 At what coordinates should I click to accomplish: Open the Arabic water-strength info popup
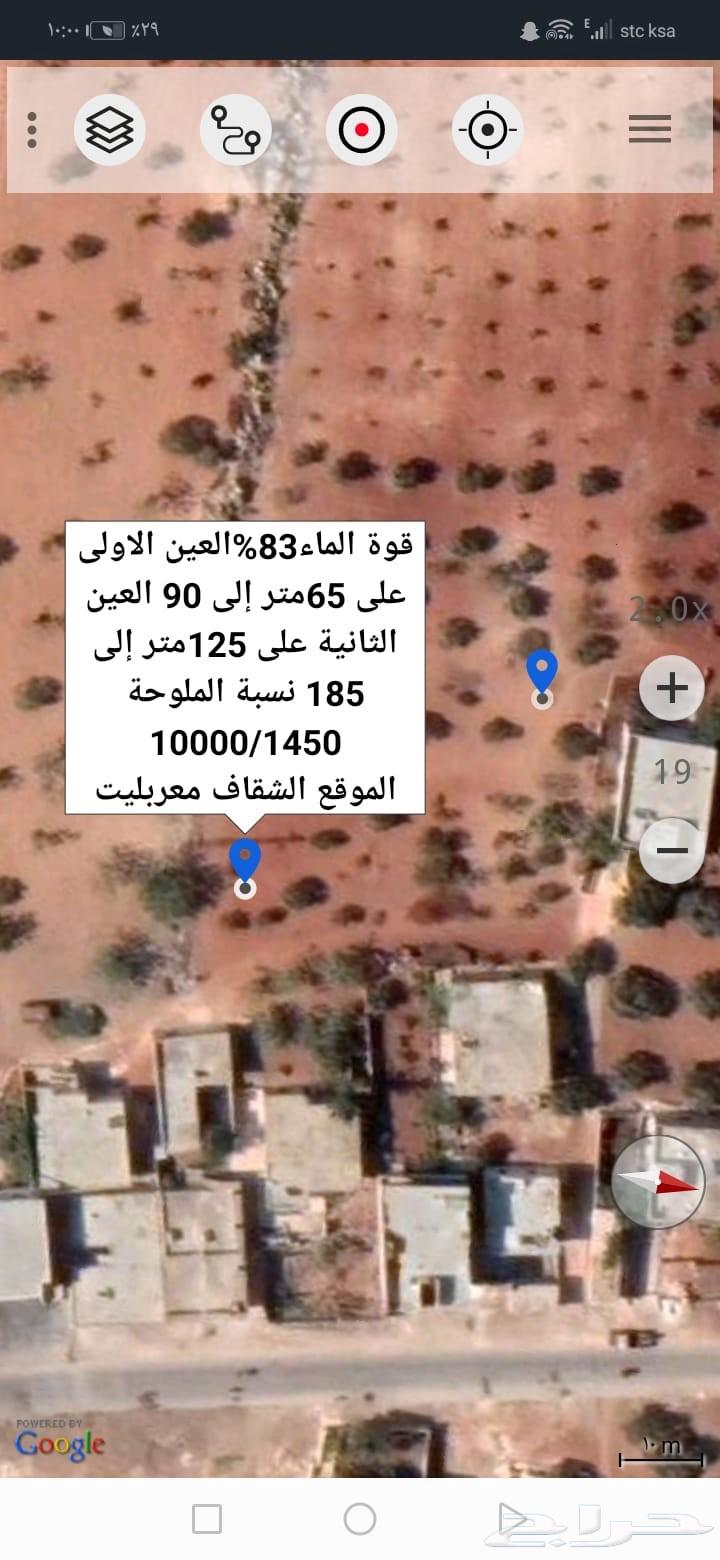coord(245,666)
